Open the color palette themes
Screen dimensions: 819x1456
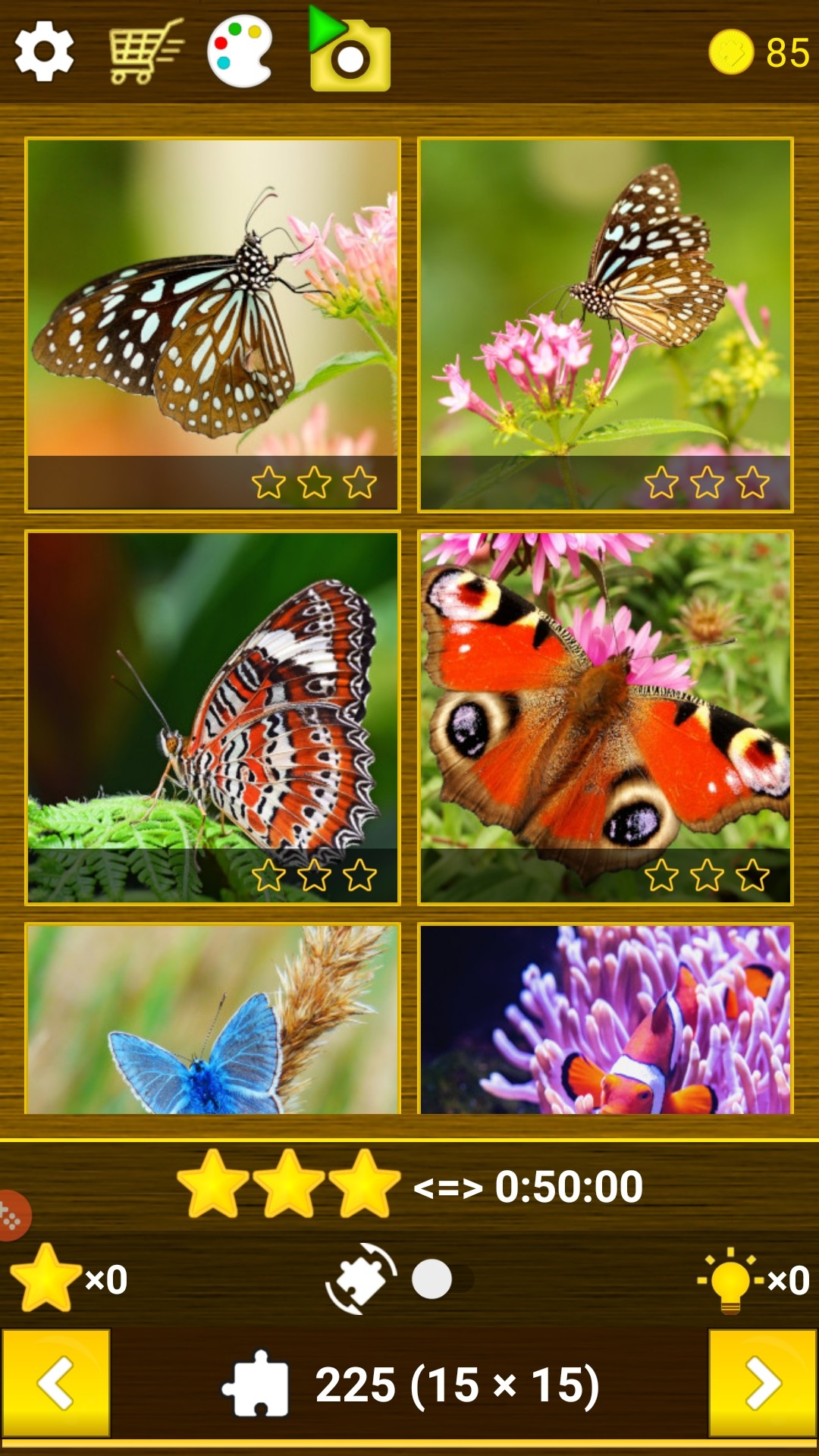pyautogui.click(x=240, y=52)
